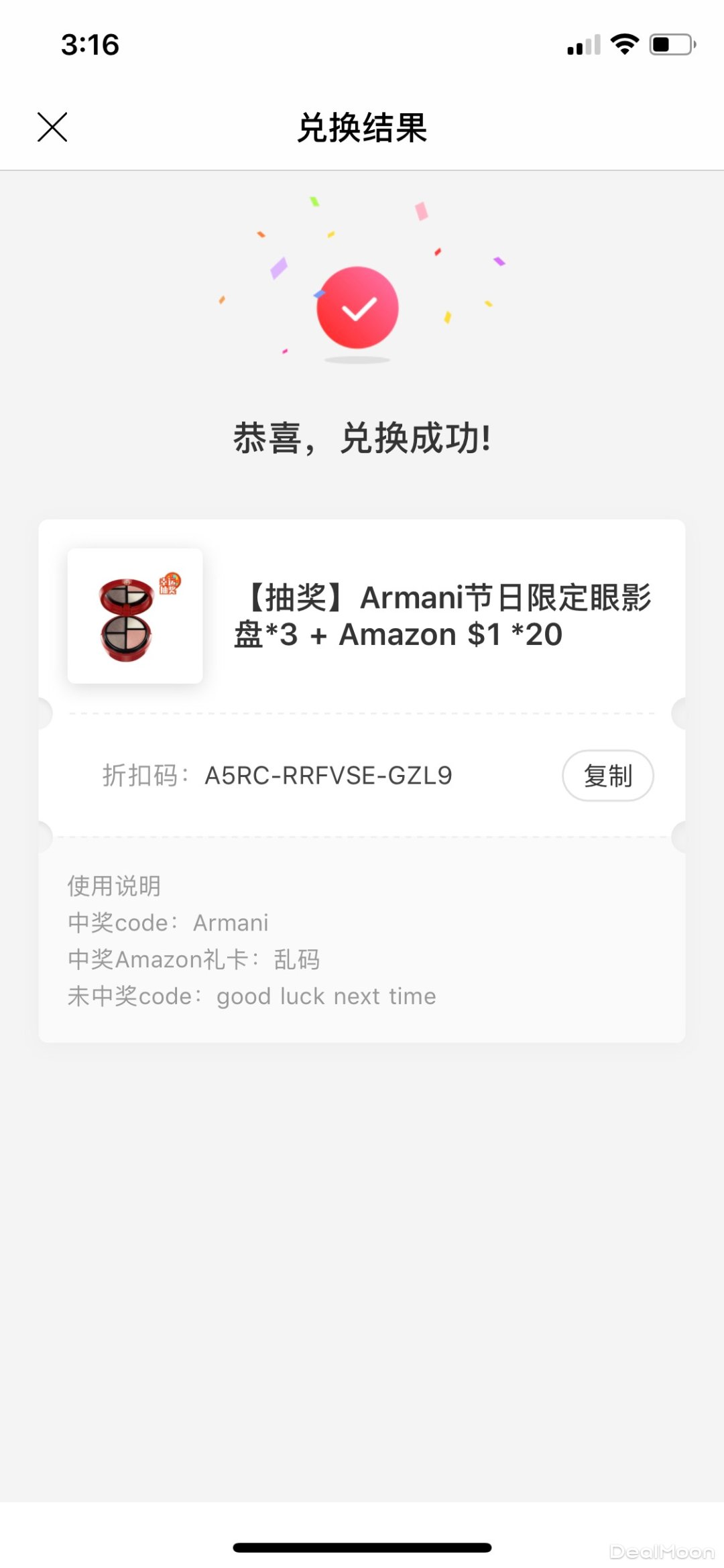This screenshot has width=724, height=1568.
Task: Close the 兑换结果 page with the X
Action: point(52,127)
